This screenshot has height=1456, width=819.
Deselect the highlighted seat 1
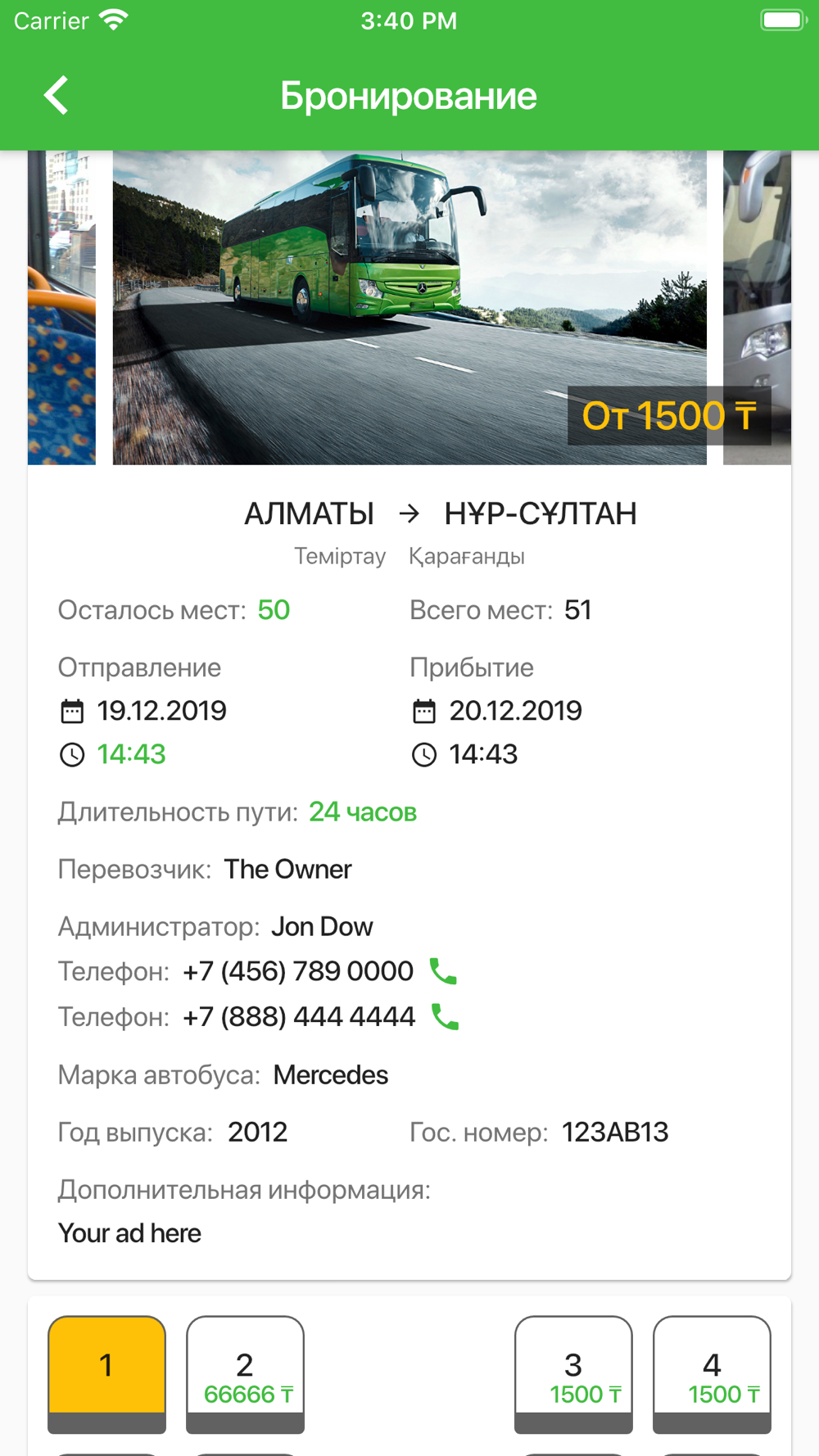pyautogui.click(x=106, y=1373)
